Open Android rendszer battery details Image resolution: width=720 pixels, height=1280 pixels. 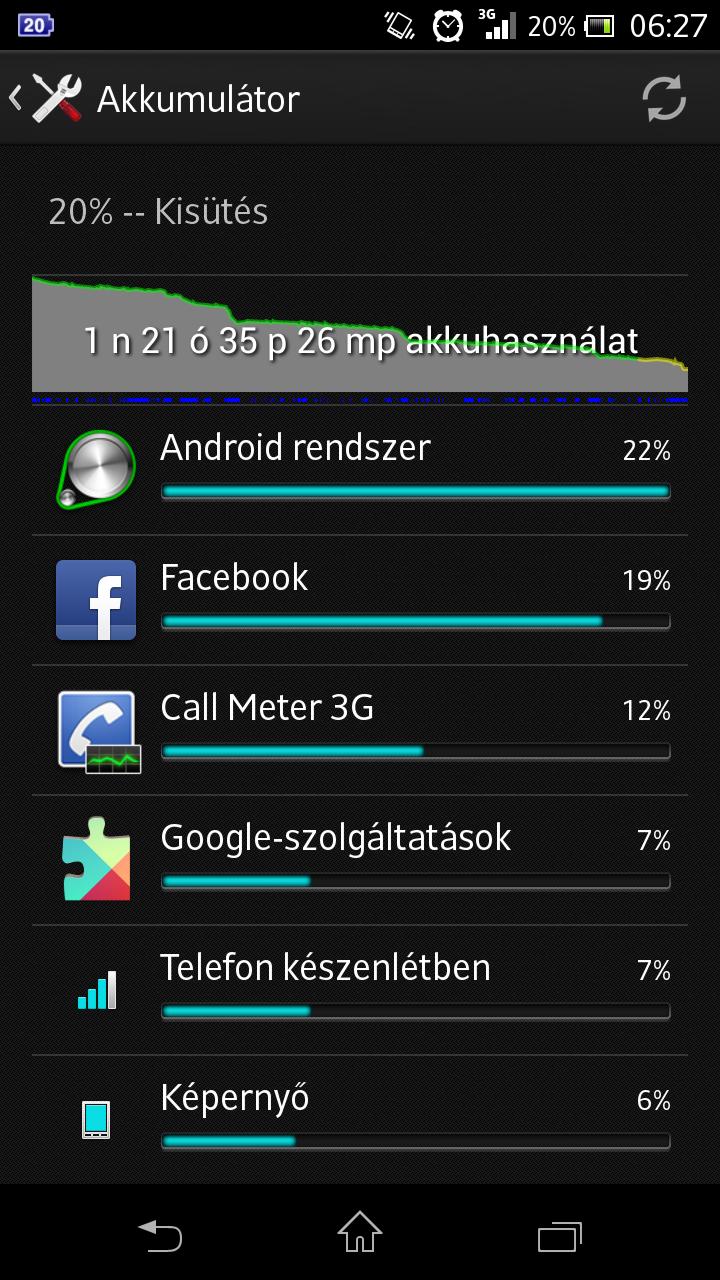(360, 470)
